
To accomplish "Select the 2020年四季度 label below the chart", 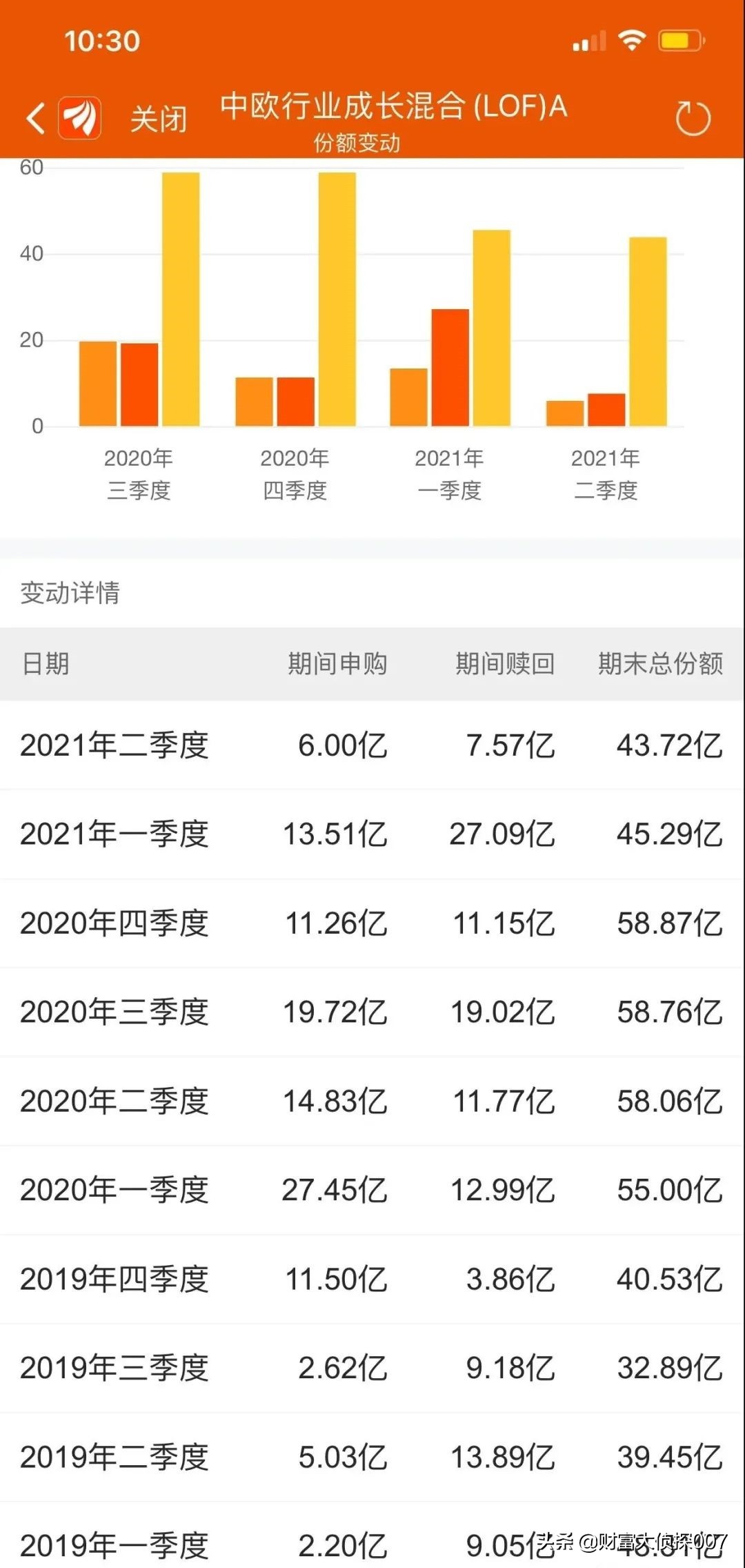I will click(297, 473).
